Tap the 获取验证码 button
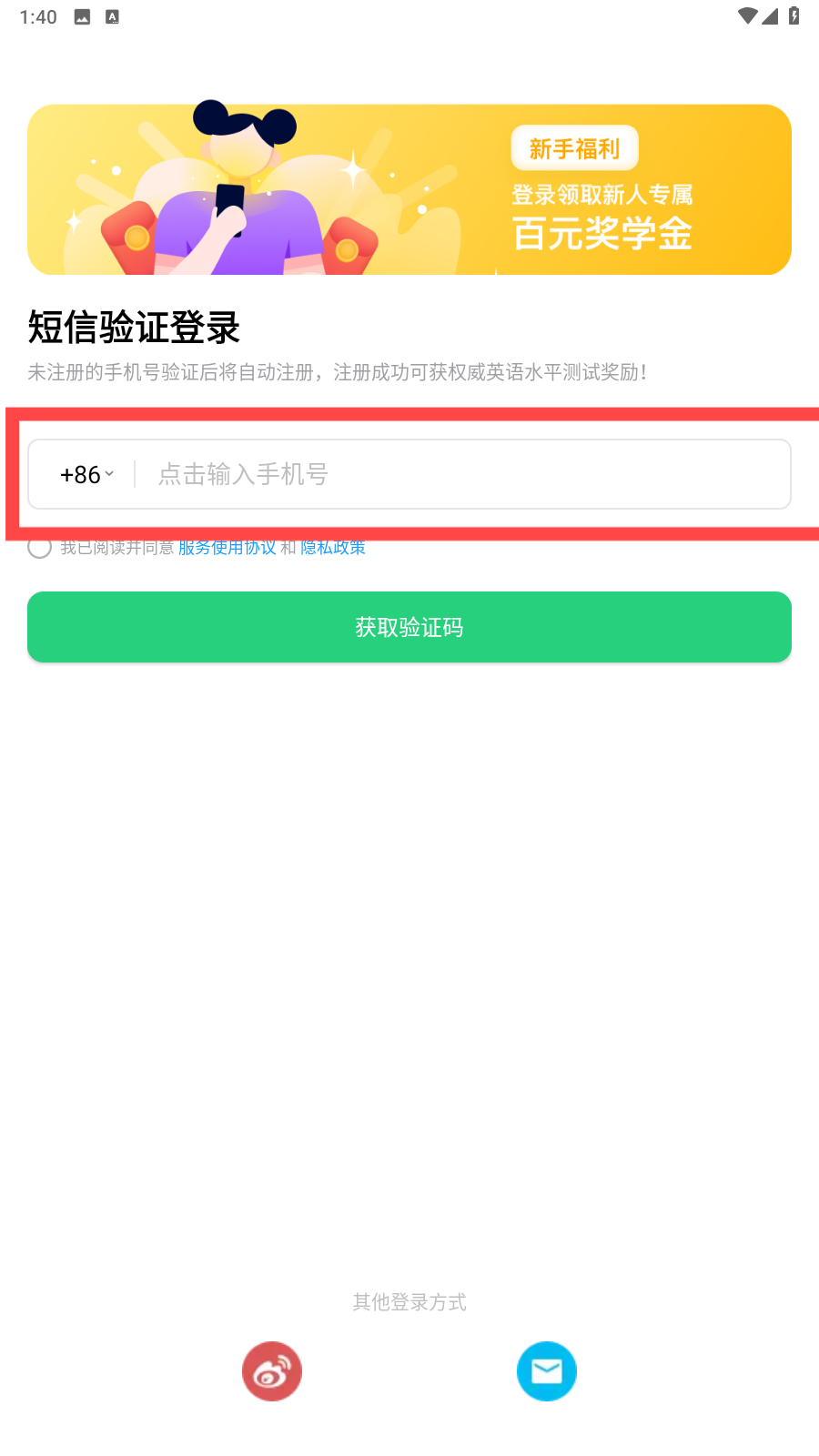The width and height of the screenshot is (819, 1456). pos(409,627)
